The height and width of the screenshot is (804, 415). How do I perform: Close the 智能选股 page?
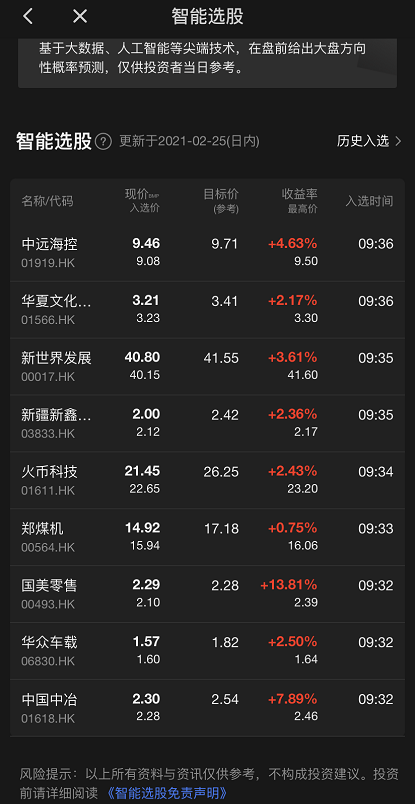(x=80, y=16)
